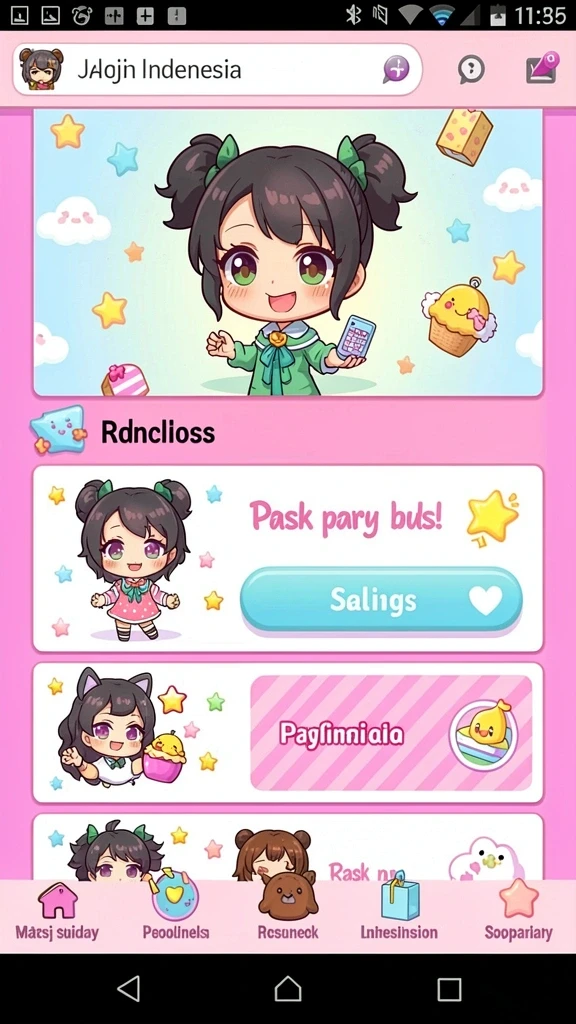Tap the purple plus bubble icon

396,69
